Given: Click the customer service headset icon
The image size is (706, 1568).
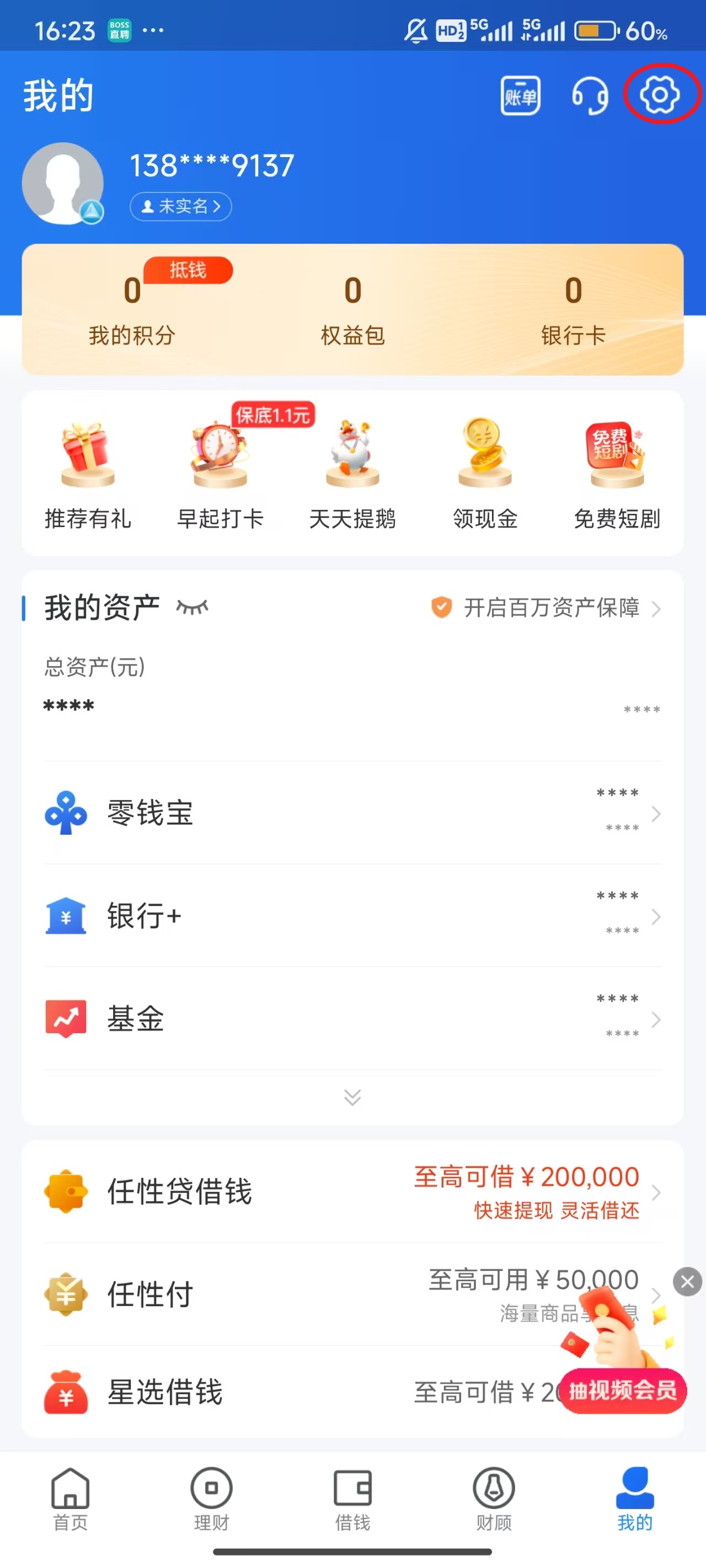Looking at the screenshot, I should point(590,95).
